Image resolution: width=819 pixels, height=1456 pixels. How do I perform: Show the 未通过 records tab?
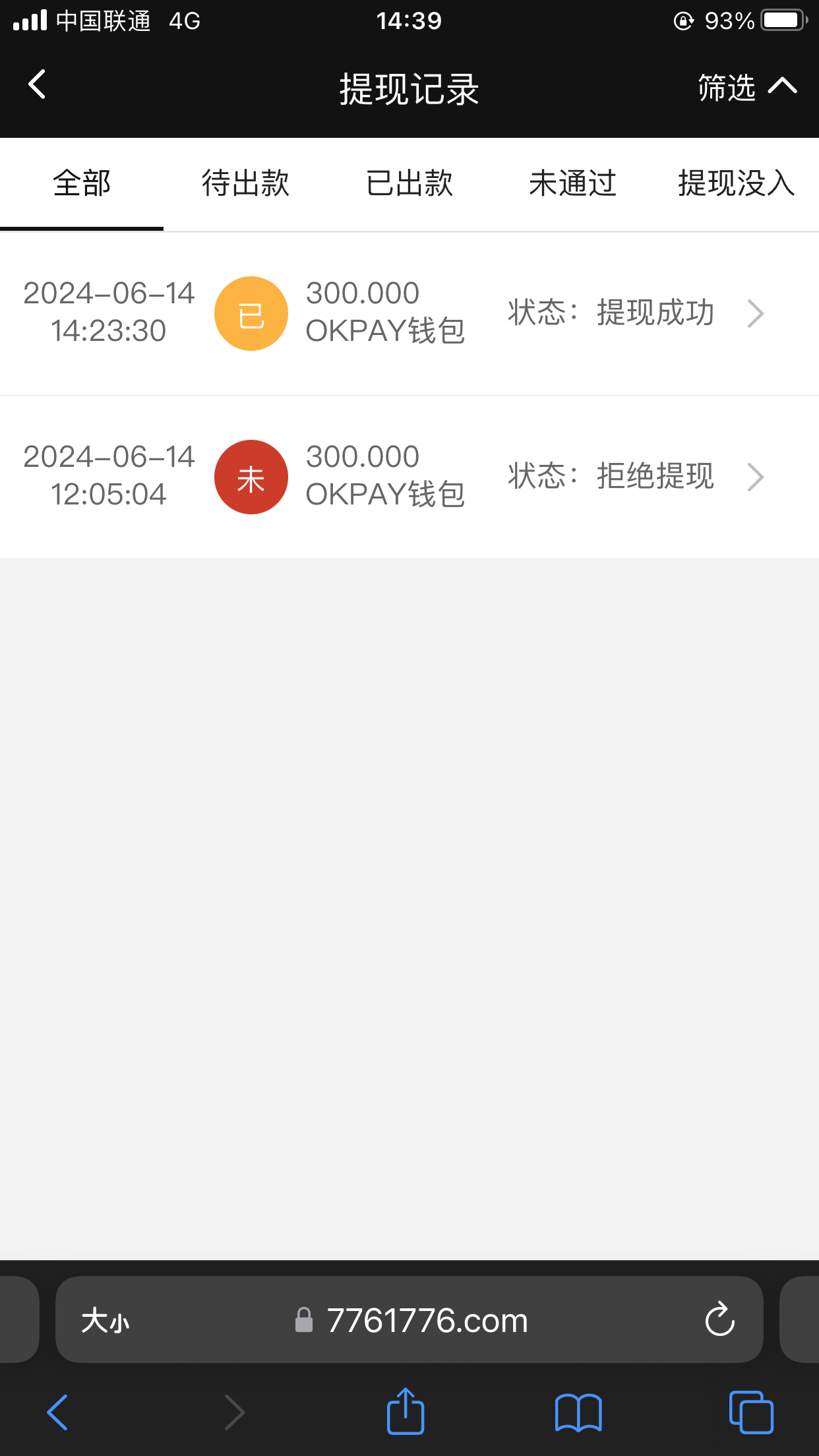click(572, 183)
